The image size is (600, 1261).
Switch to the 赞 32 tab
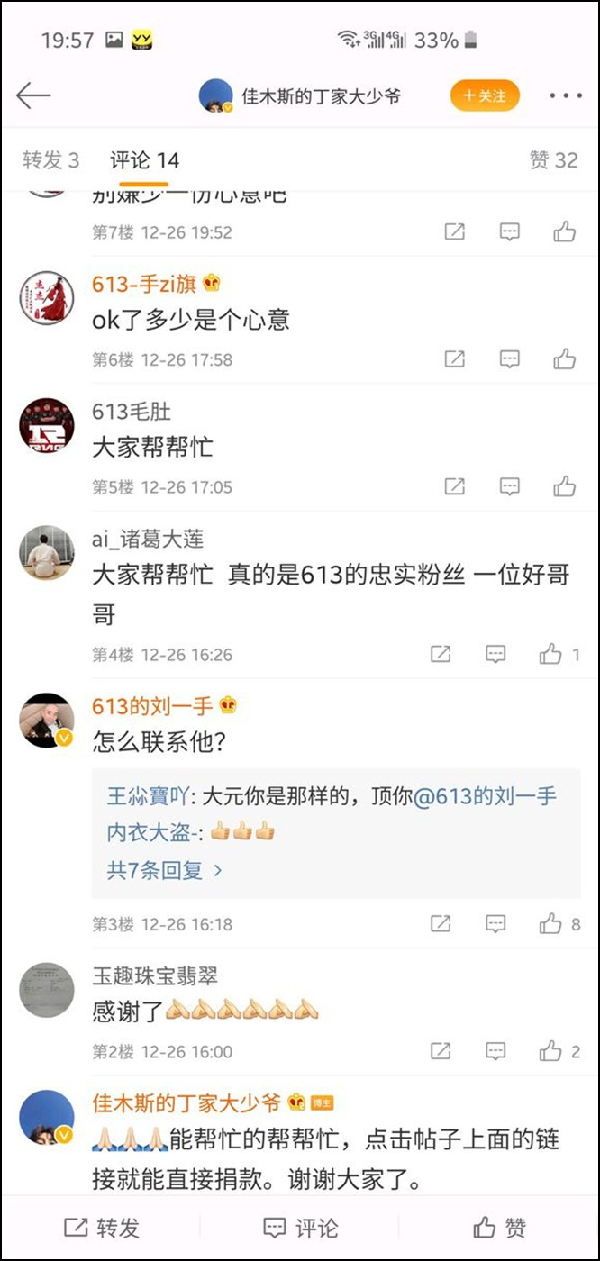click(553, 160)
